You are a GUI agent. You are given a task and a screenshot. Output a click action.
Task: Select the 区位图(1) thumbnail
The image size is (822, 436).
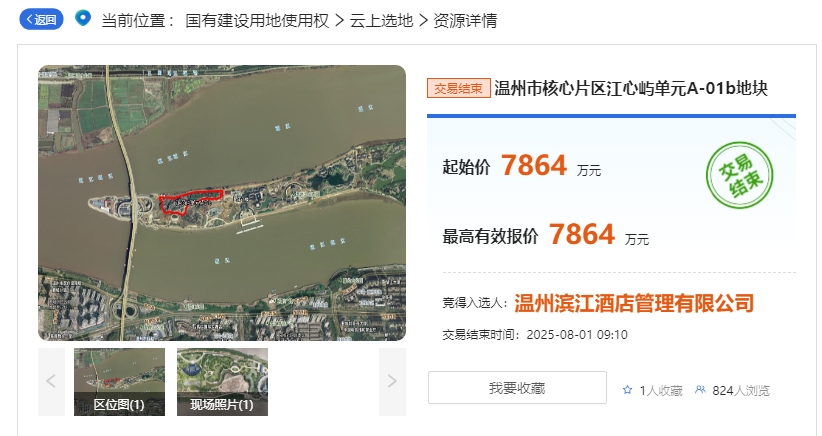pyautogui.click(x=119, y=381)
